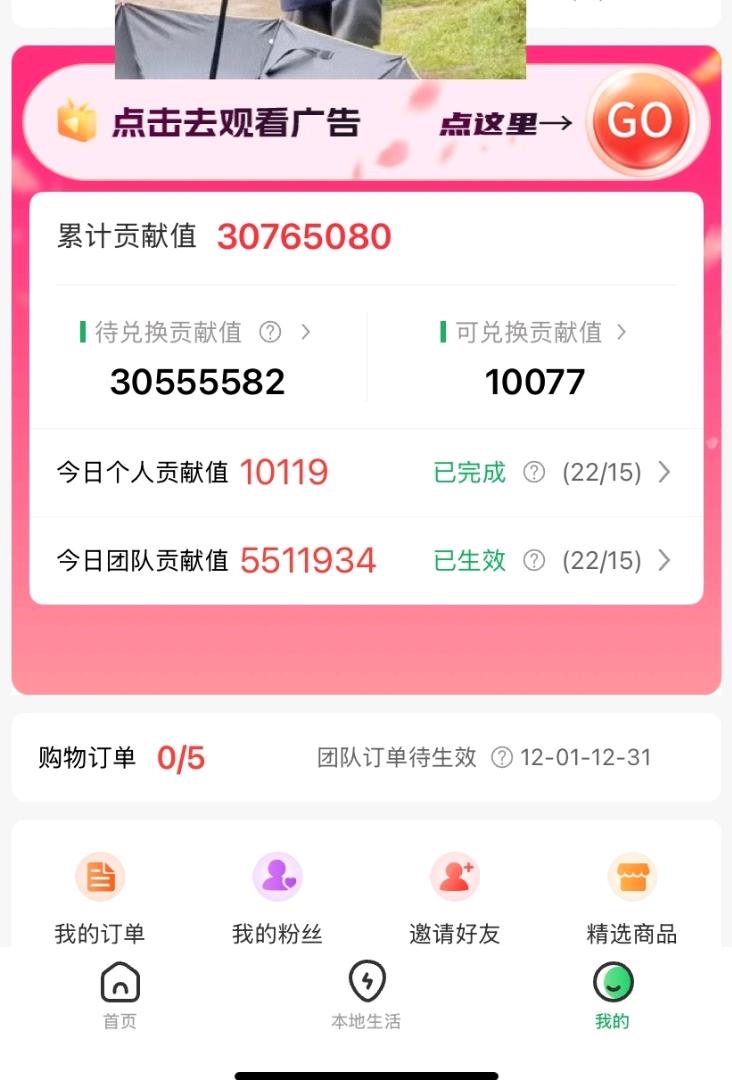Open the 我的订单 (My Orders) icon

[x=97, y=876]
